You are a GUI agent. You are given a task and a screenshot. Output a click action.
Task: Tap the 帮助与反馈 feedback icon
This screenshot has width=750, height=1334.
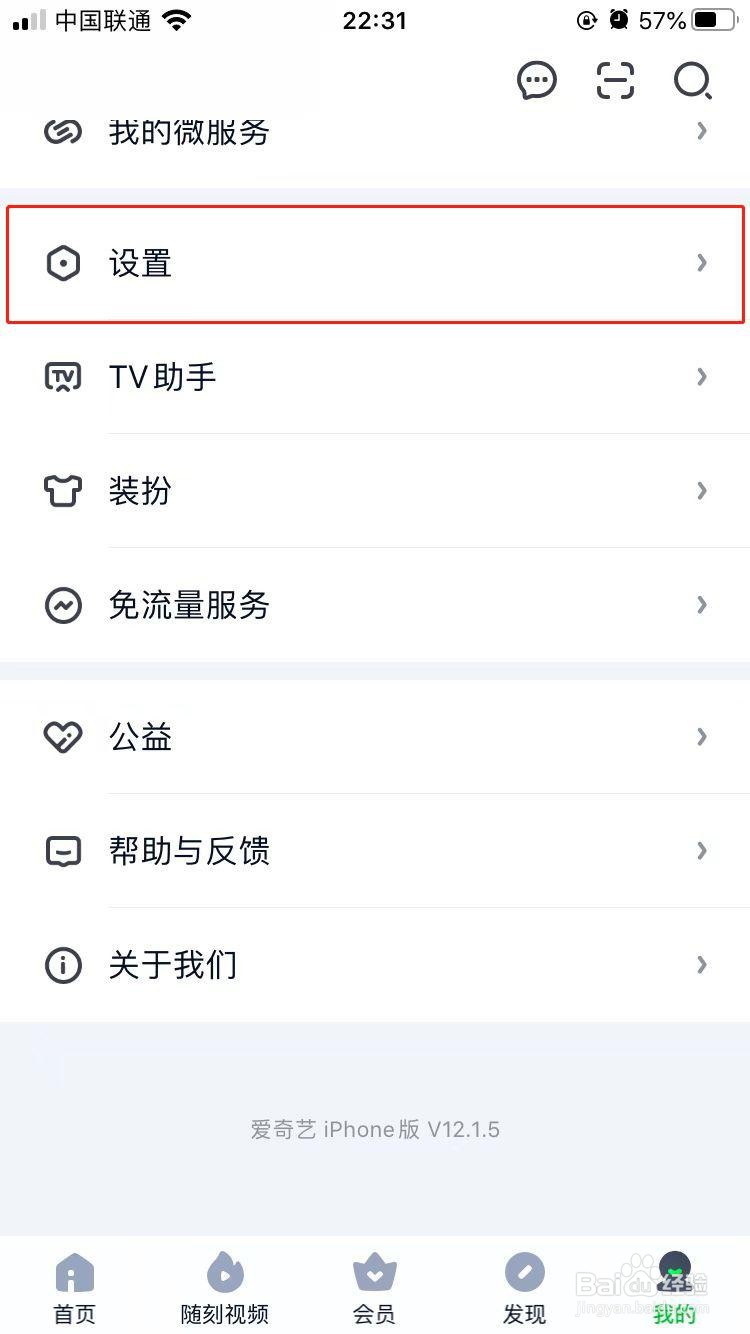coord(62,851)
